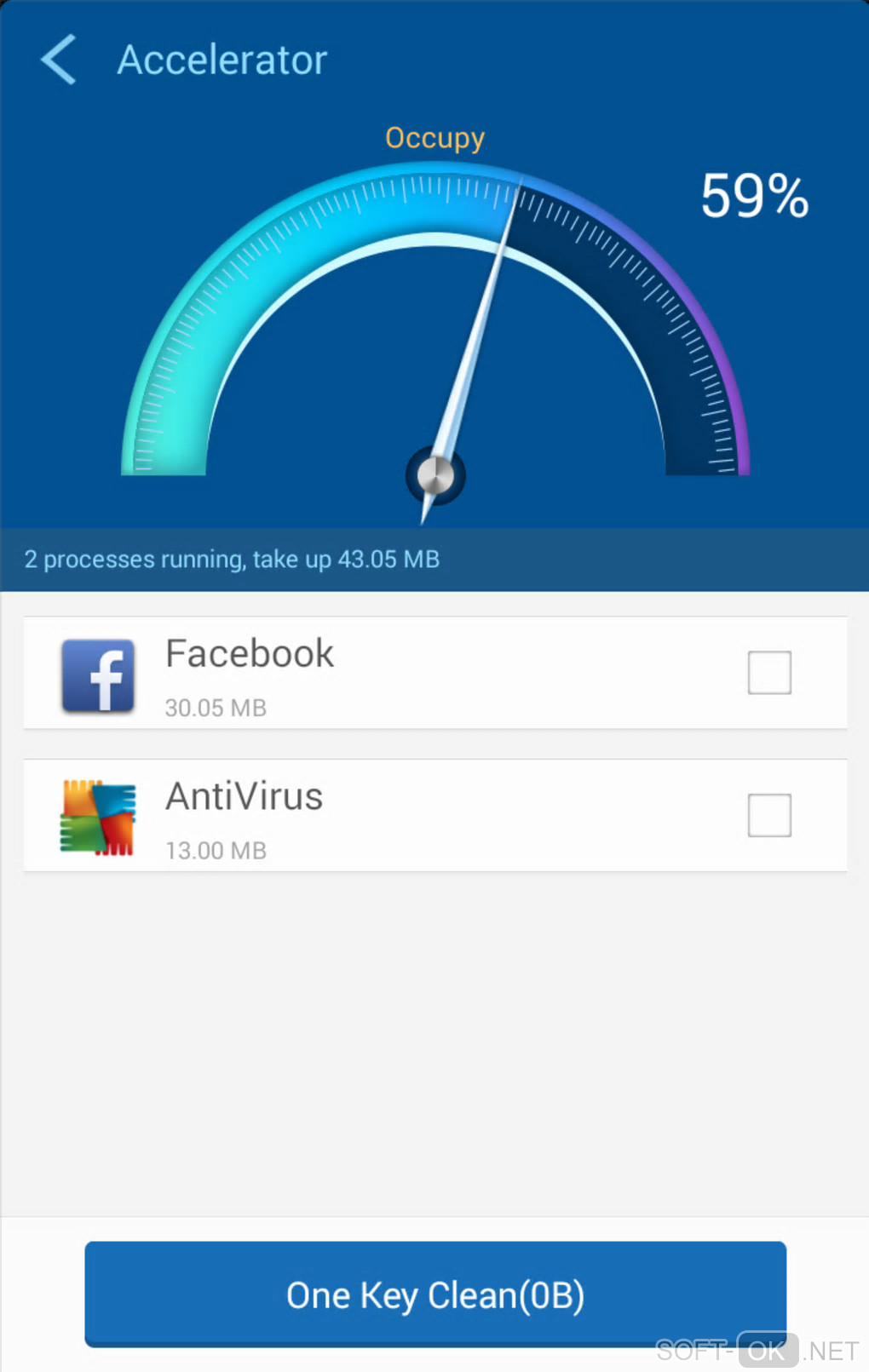
Task: Check the Facebook process checkbox
Action: pyautogui.click(x=768, y=672)
